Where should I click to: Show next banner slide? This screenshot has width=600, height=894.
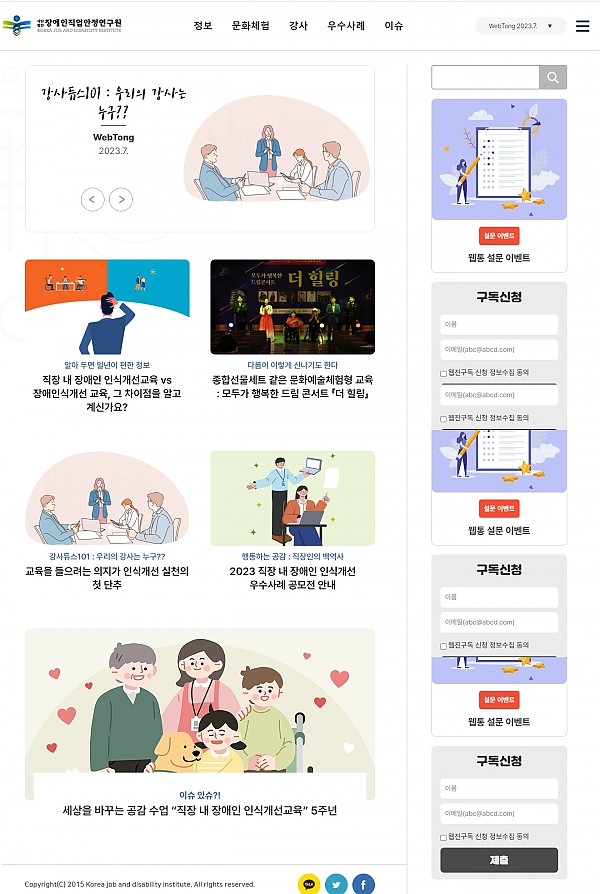[121, 199]
